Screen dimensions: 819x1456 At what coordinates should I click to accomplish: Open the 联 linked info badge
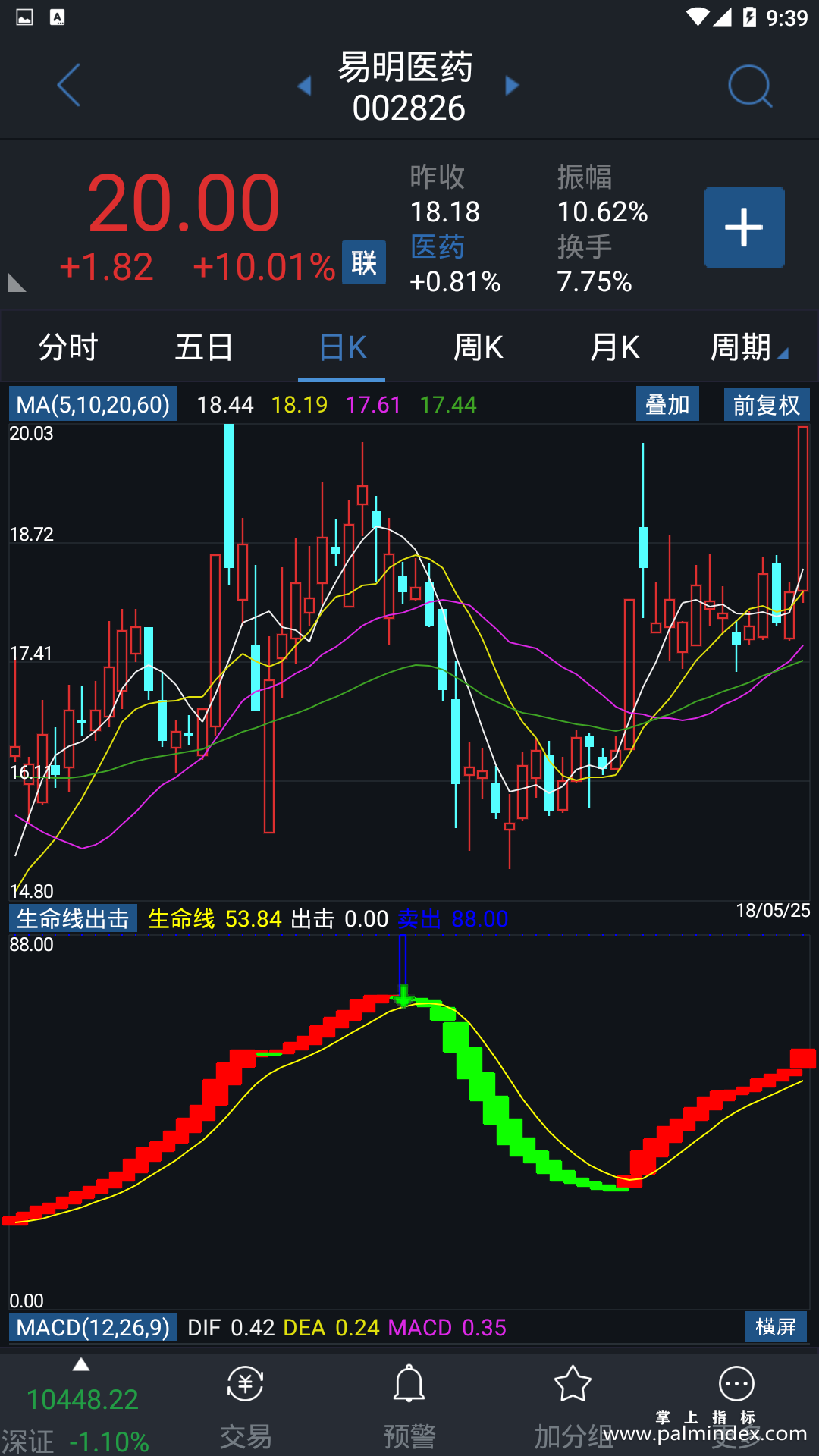(363, 263)
